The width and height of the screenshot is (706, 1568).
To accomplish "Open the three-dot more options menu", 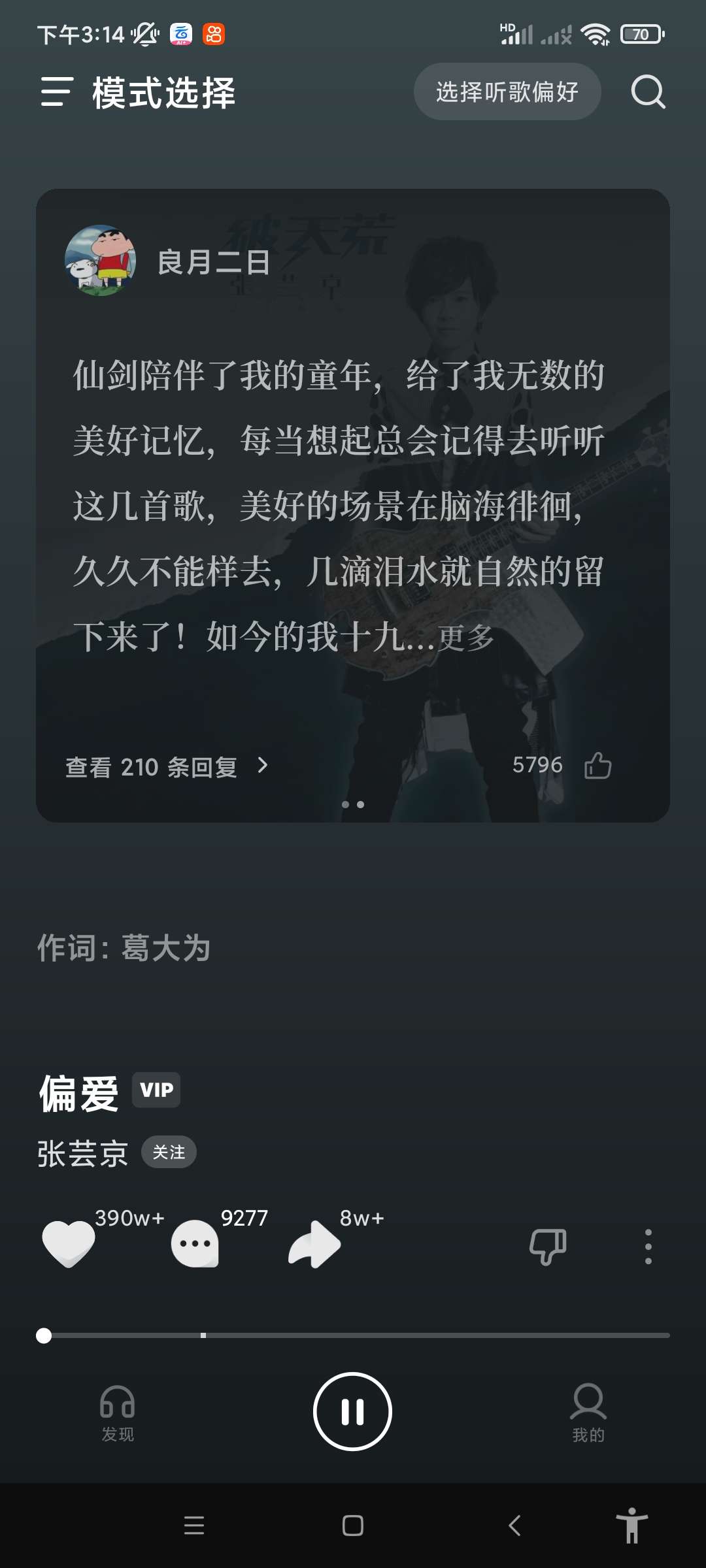I will point(648,1246).
